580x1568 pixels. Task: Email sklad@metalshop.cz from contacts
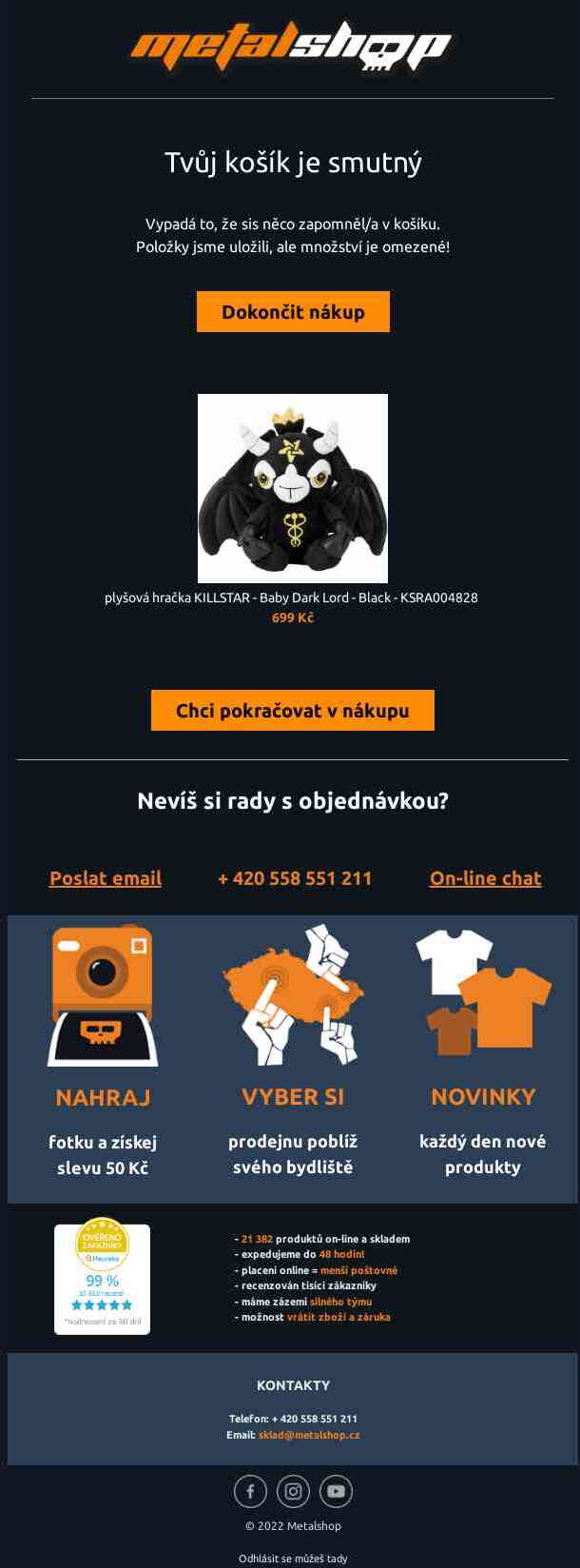point(309,1435)
